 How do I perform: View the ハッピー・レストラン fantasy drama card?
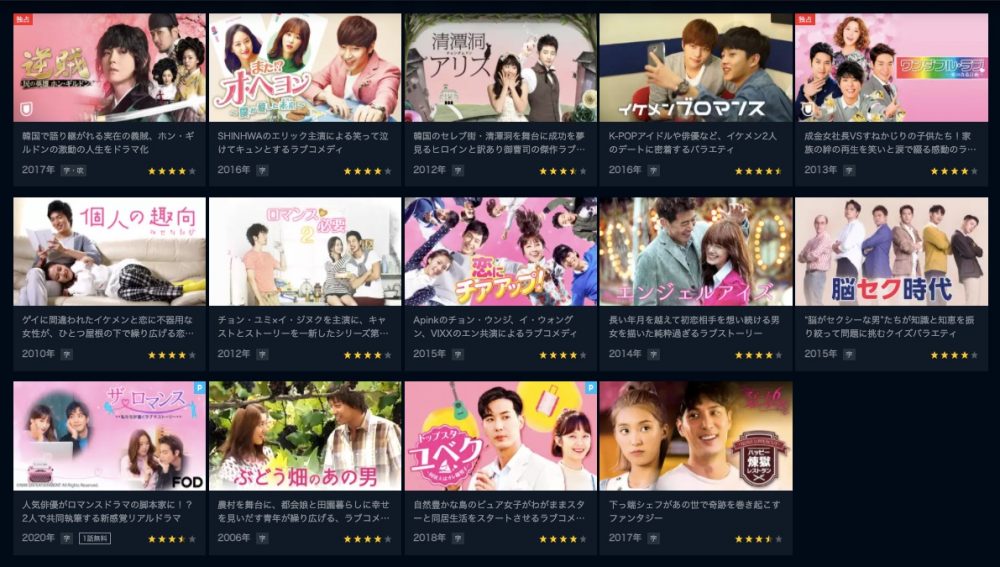click(696, 436)
